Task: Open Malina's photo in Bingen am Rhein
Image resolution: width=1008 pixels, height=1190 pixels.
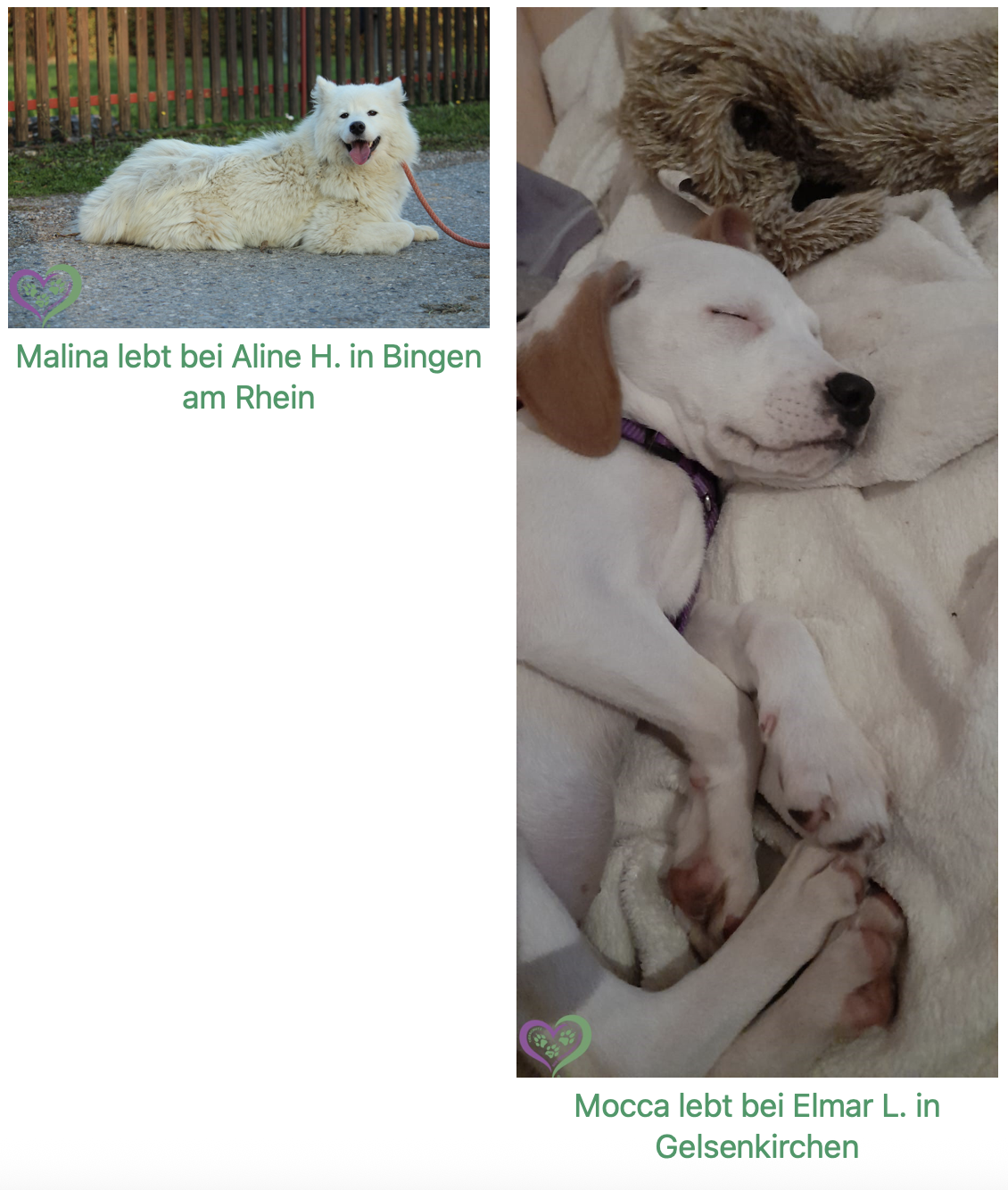Action: point(248,168)
